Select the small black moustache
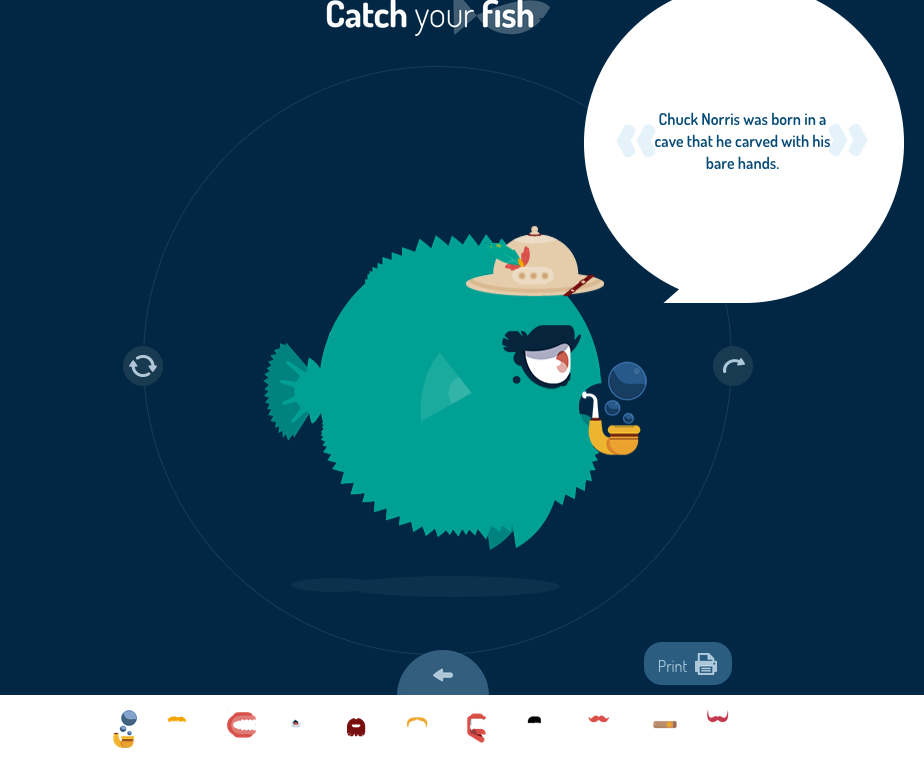This screenshot has height=760, width=924. click(534, 719)
